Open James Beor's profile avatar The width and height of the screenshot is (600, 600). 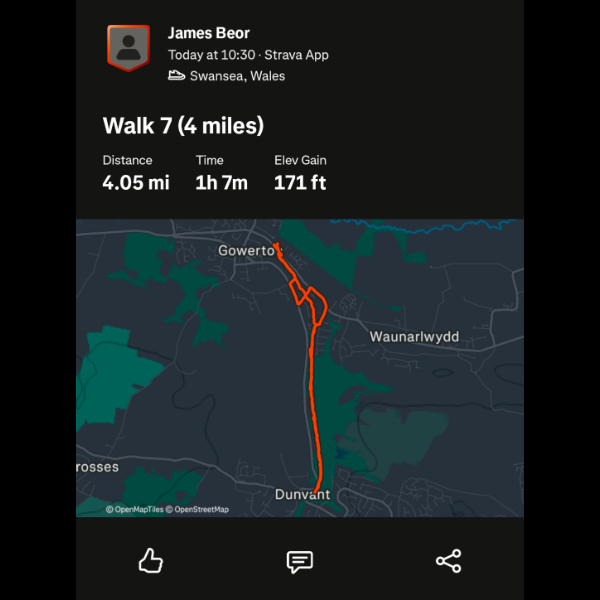coord(128,48)
